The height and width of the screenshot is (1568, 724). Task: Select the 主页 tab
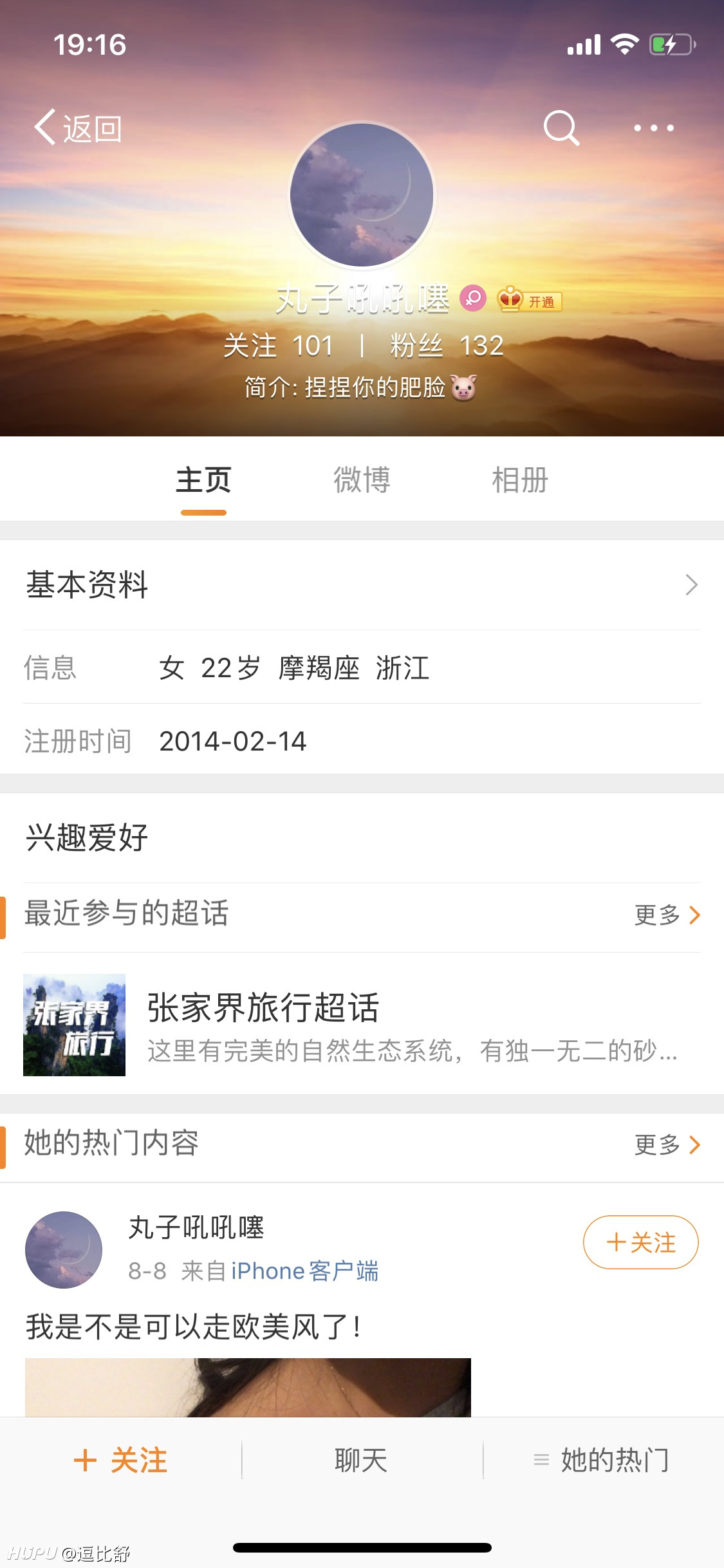tap(203, 480)
